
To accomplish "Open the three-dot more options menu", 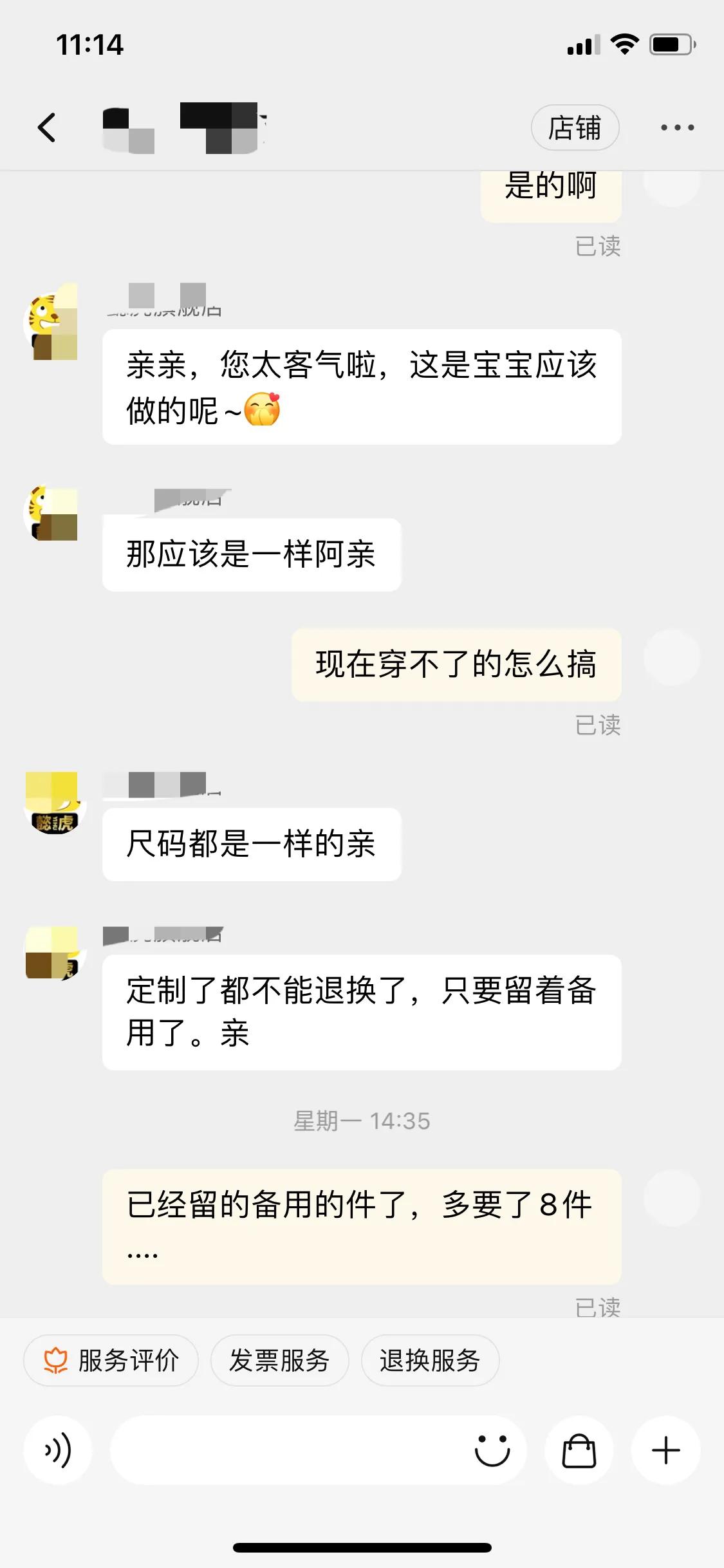I will coord(674,127).
